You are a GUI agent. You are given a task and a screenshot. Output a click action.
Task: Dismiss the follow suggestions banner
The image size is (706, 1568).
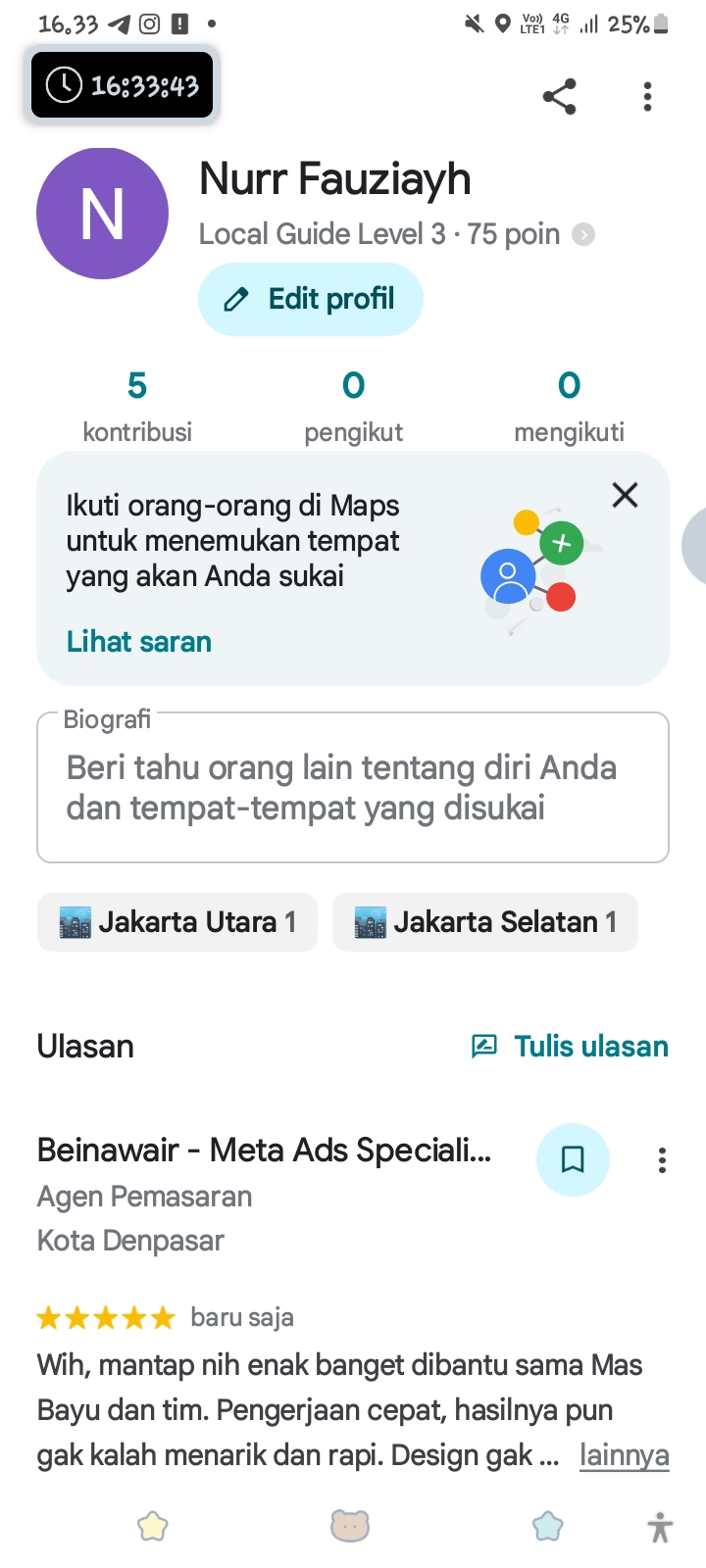tap(625, 495)
